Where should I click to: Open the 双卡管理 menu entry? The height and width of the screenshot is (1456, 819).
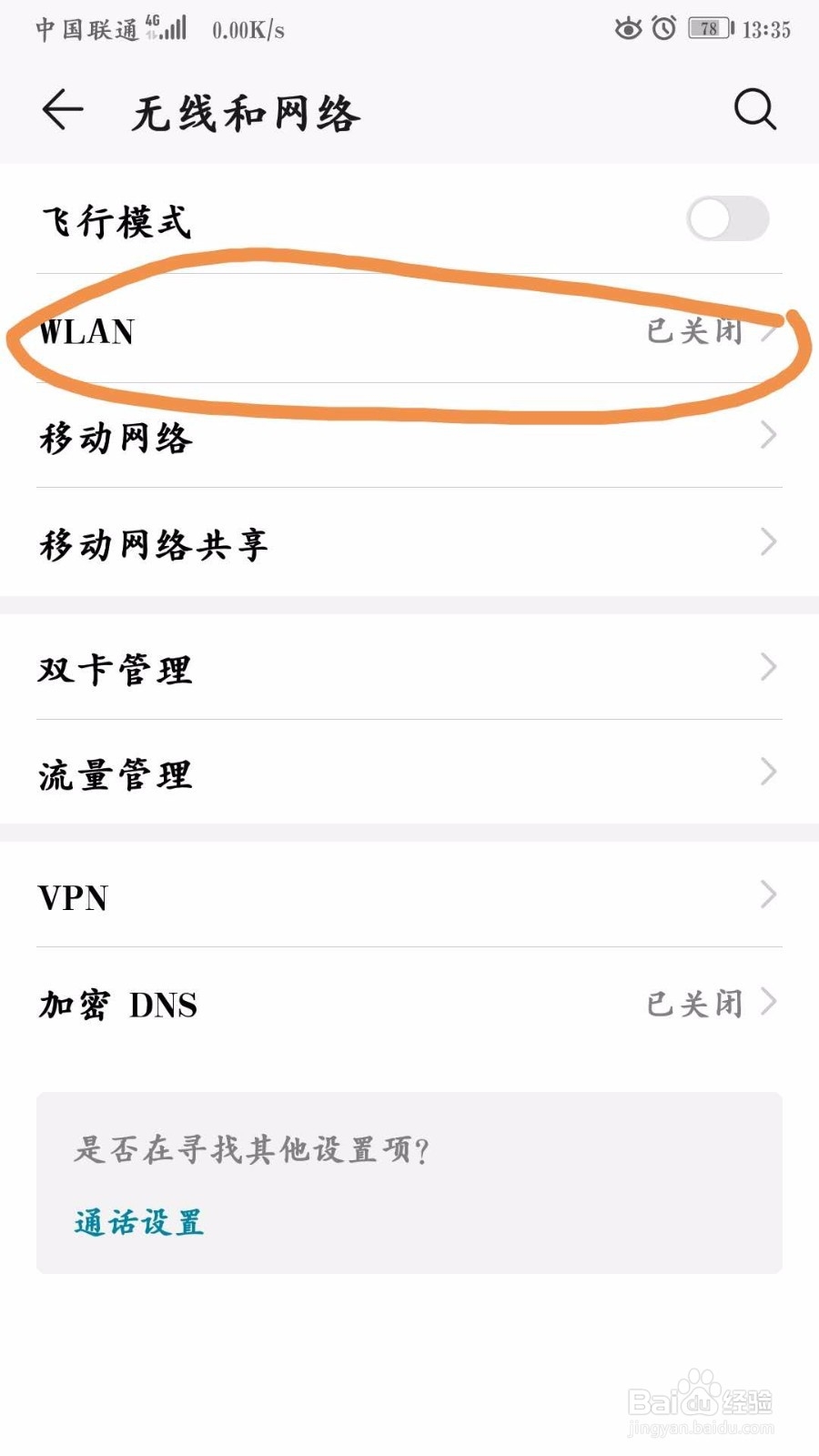pos(409,669)
